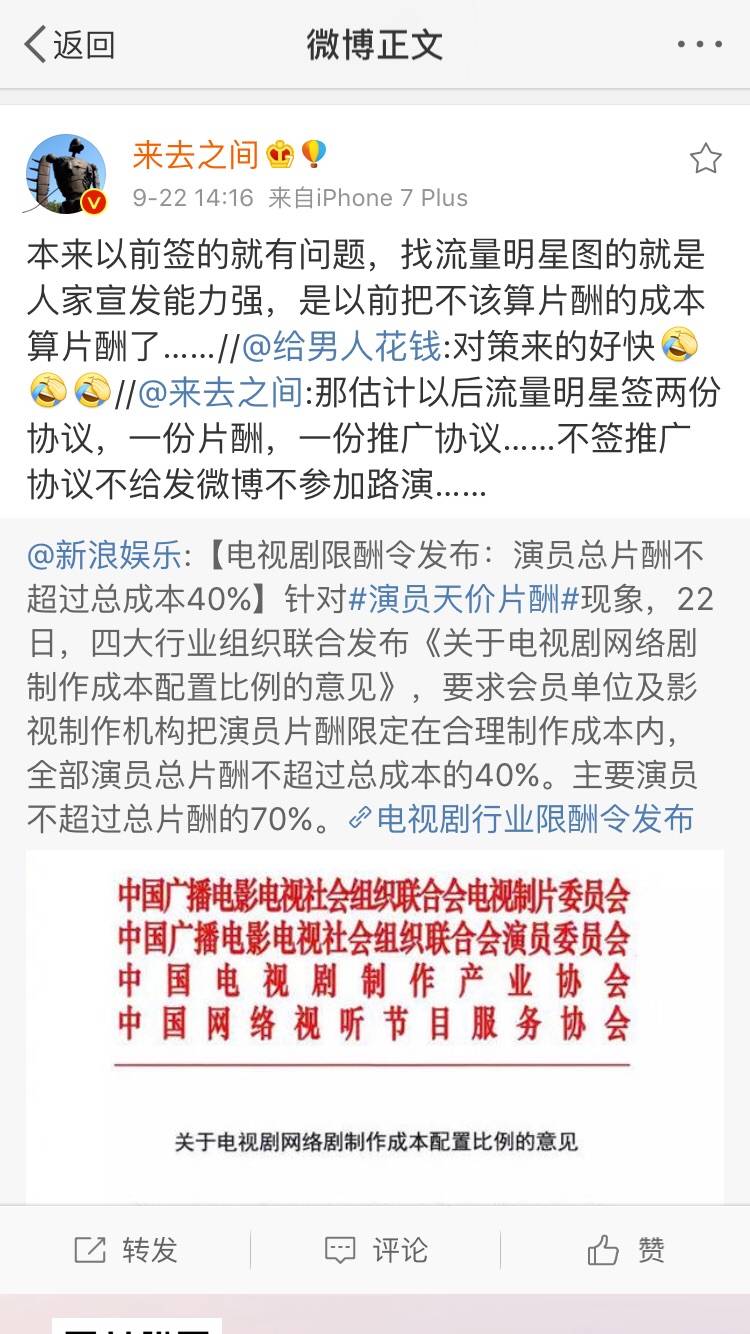The width and height of the screenshot is (750, 1334).
Task: Open 评论 to comment
Action: click(376, 1249)
